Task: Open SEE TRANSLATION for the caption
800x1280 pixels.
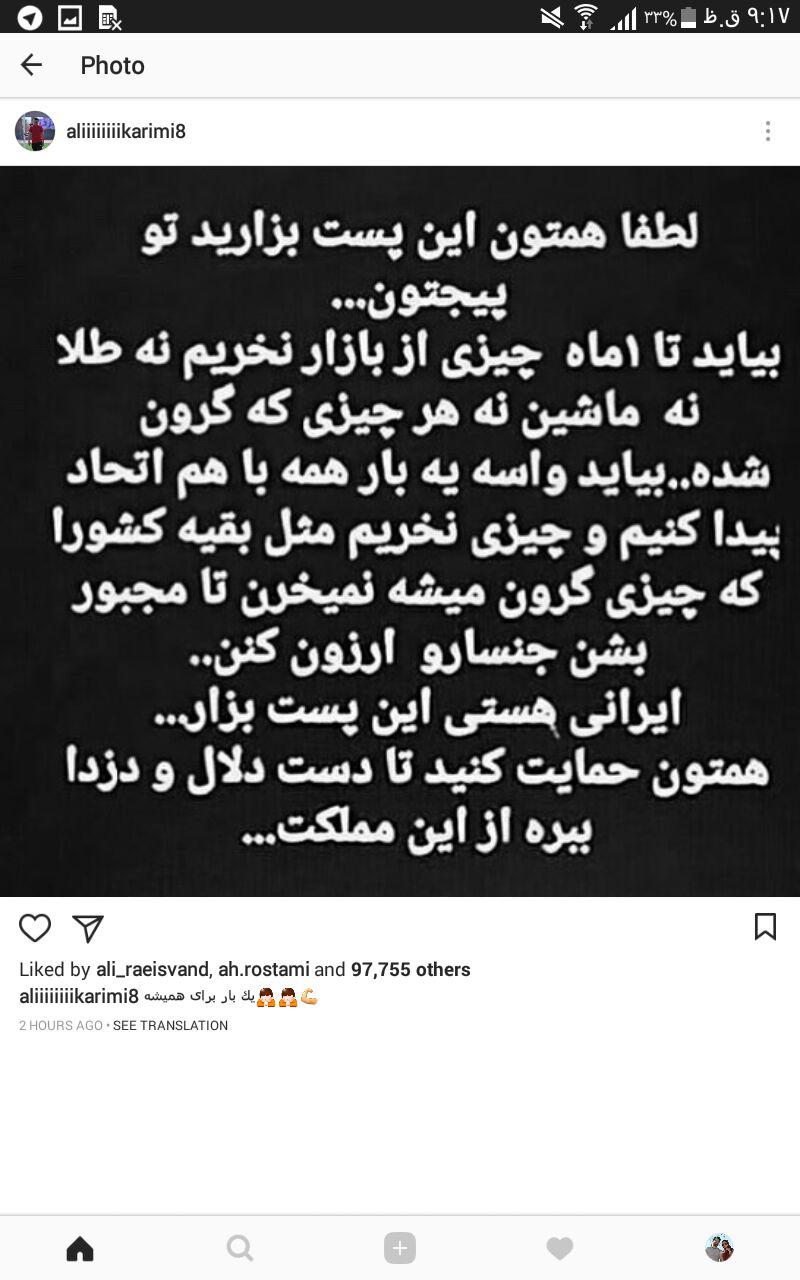Action: [x=170, y=1025]
